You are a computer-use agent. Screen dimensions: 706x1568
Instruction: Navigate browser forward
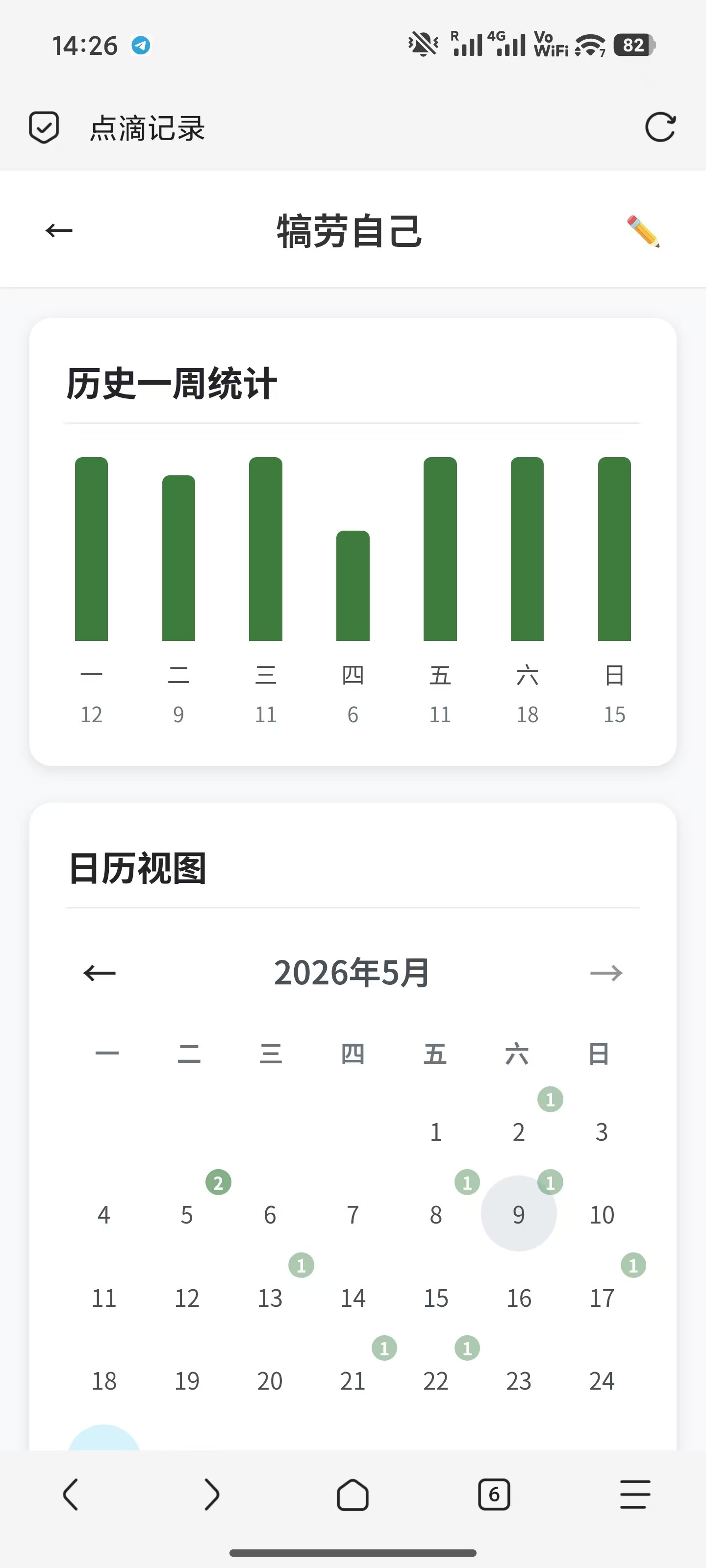click(212, 1494)
